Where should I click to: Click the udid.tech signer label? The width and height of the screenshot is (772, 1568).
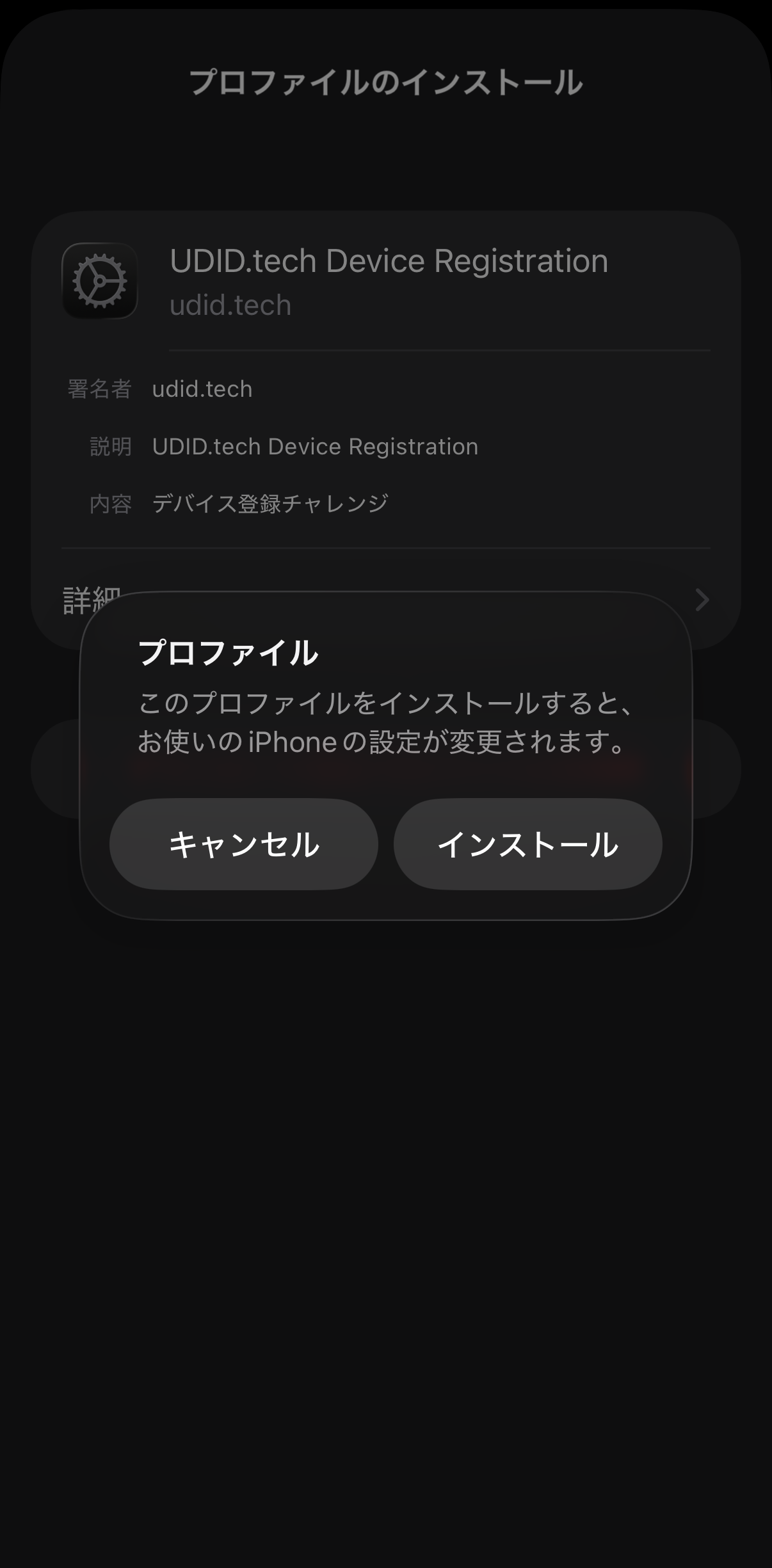tap(202, 388)
